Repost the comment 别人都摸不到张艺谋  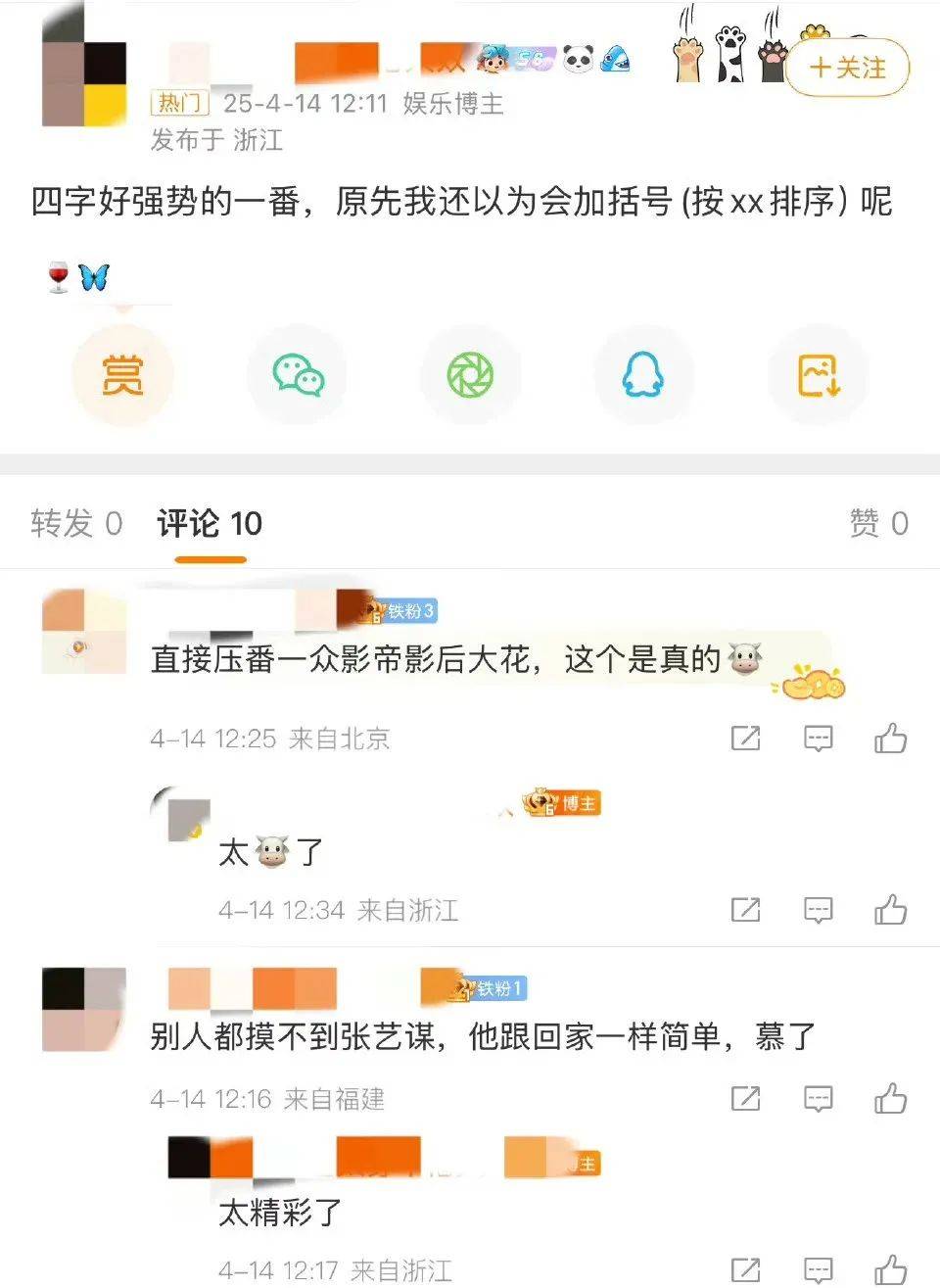[745, 1099]
